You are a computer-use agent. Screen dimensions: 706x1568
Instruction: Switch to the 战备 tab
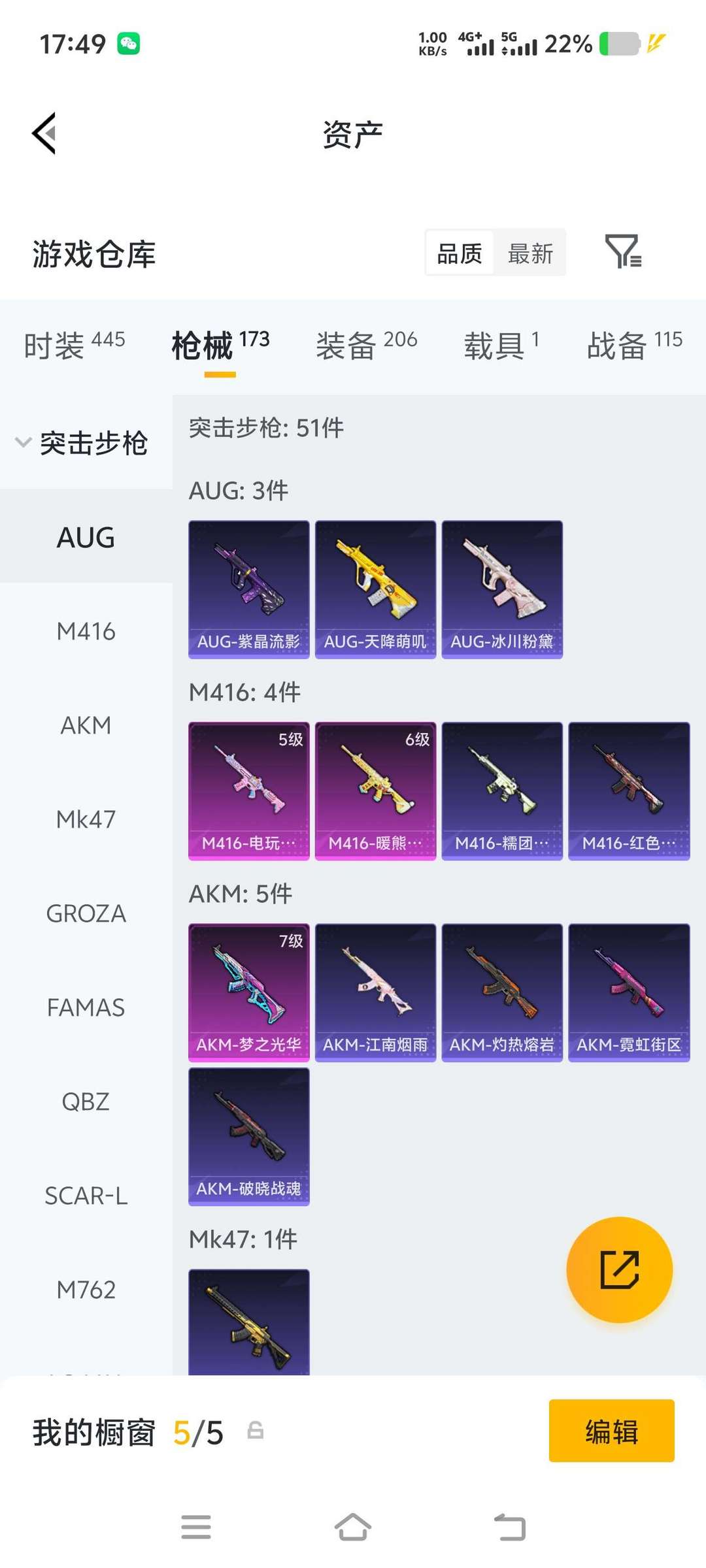coord(634,344)
